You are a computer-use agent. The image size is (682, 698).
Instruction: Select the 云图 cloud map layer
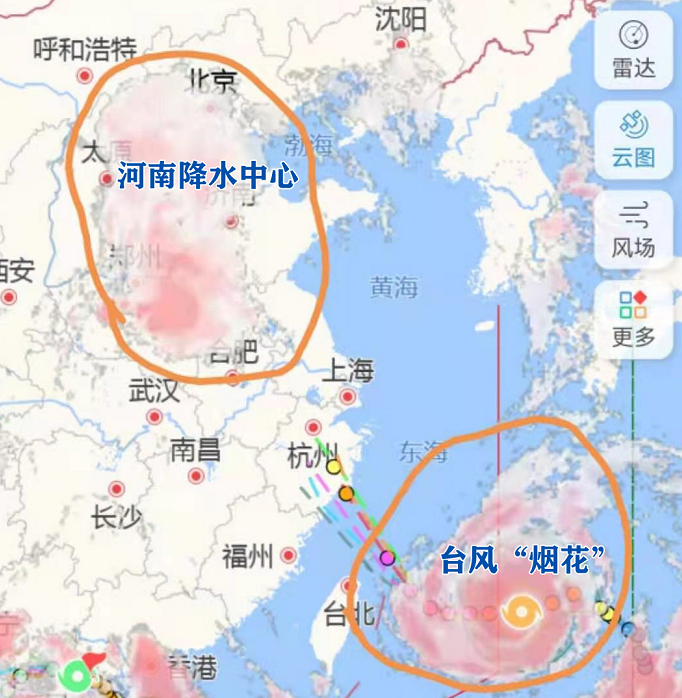coord(633,139)
